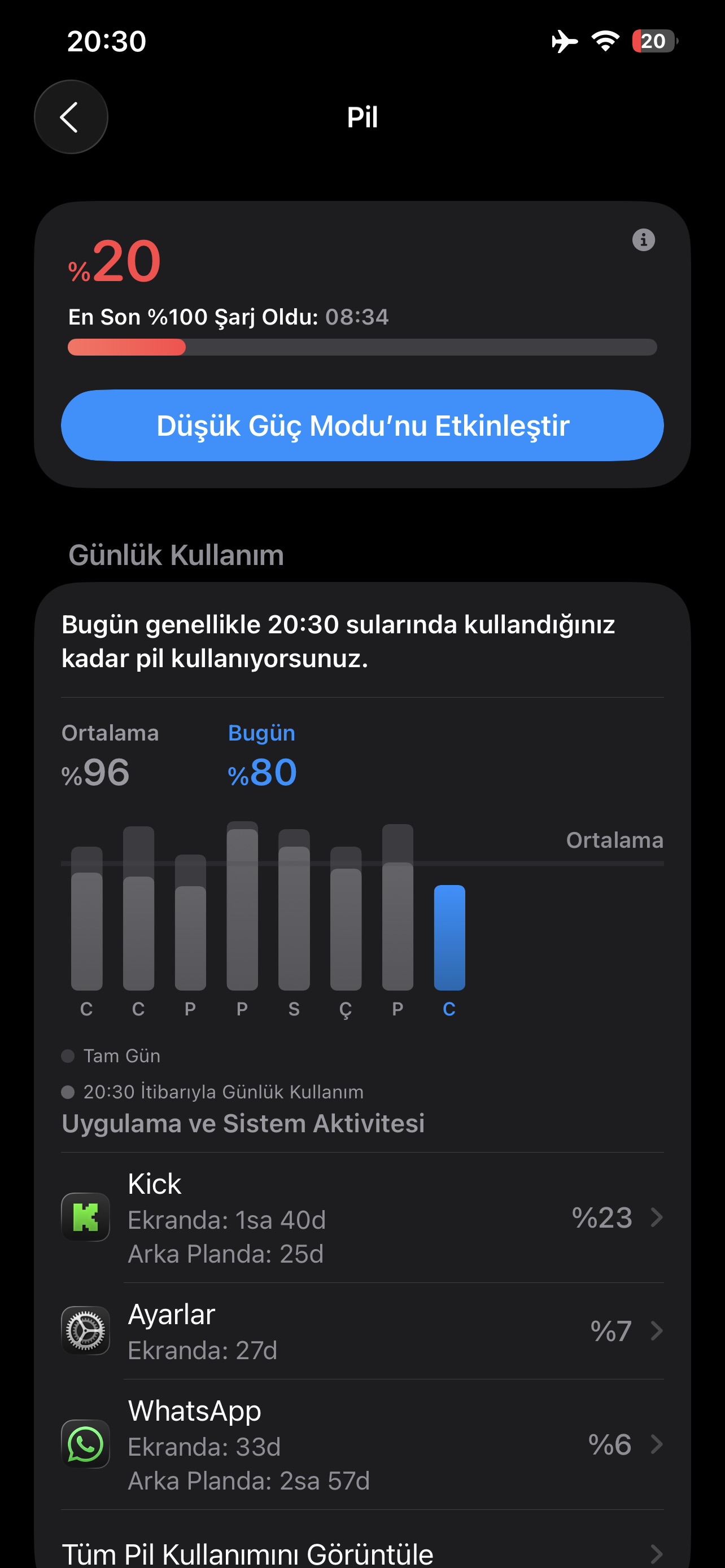The width and height of the screenshot is (725, 1568).
Task: Open WhatsApp battery usage details
Action: click(x=362, y=1444)
